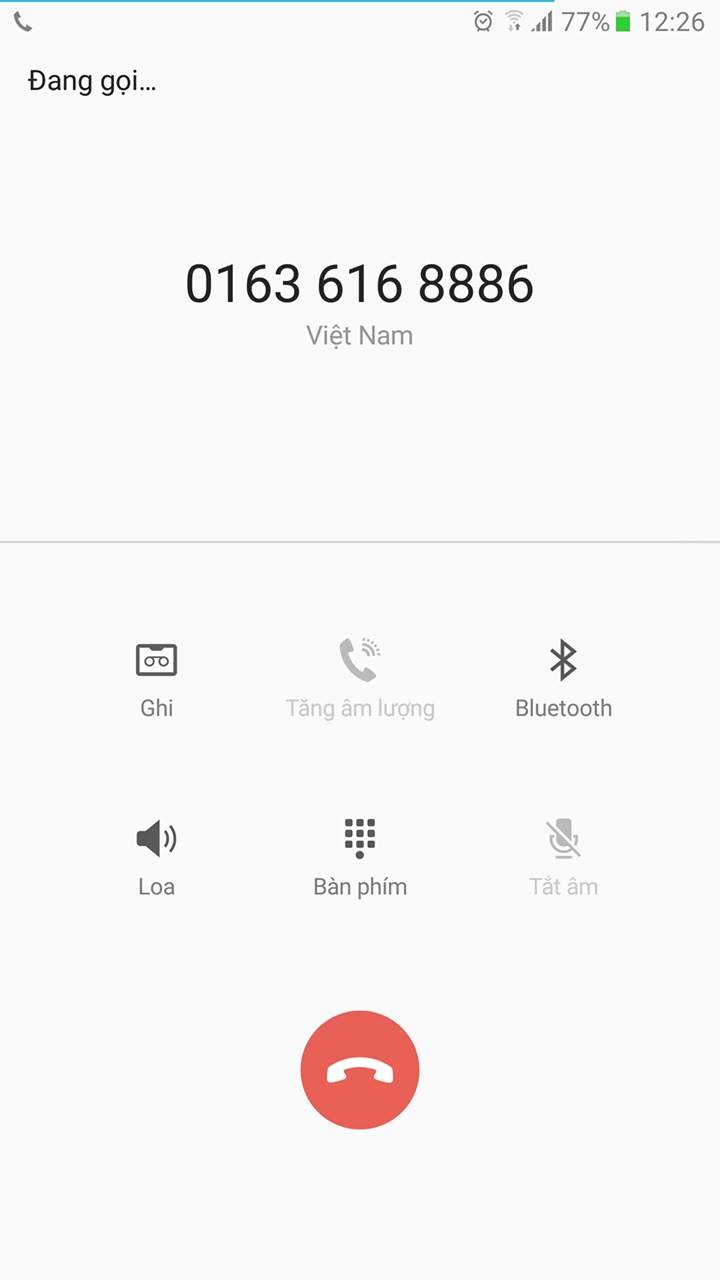Turn on the Loa speaker
This screenshot has width=720, height=1280.
[x=157, y=858]
